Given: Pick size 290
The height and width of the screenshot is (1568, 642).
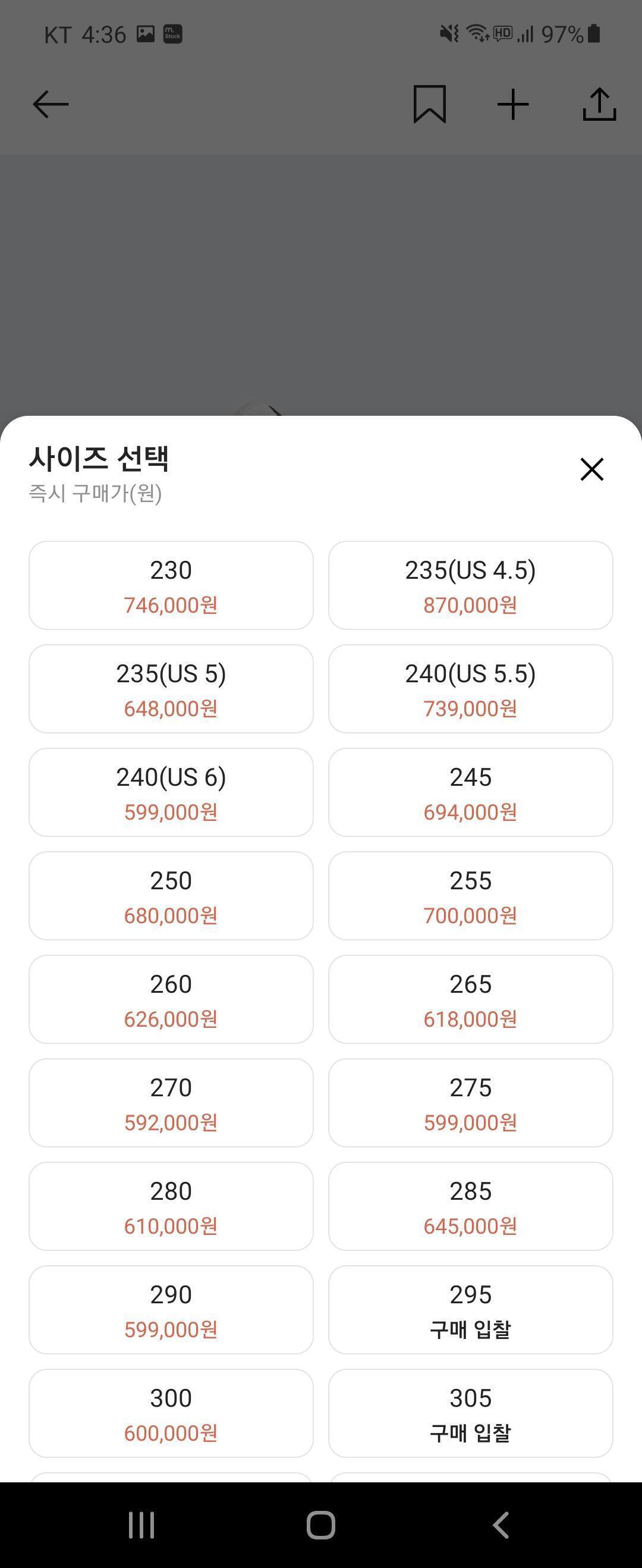Looking at the screenshot, I should (171, 1310).
